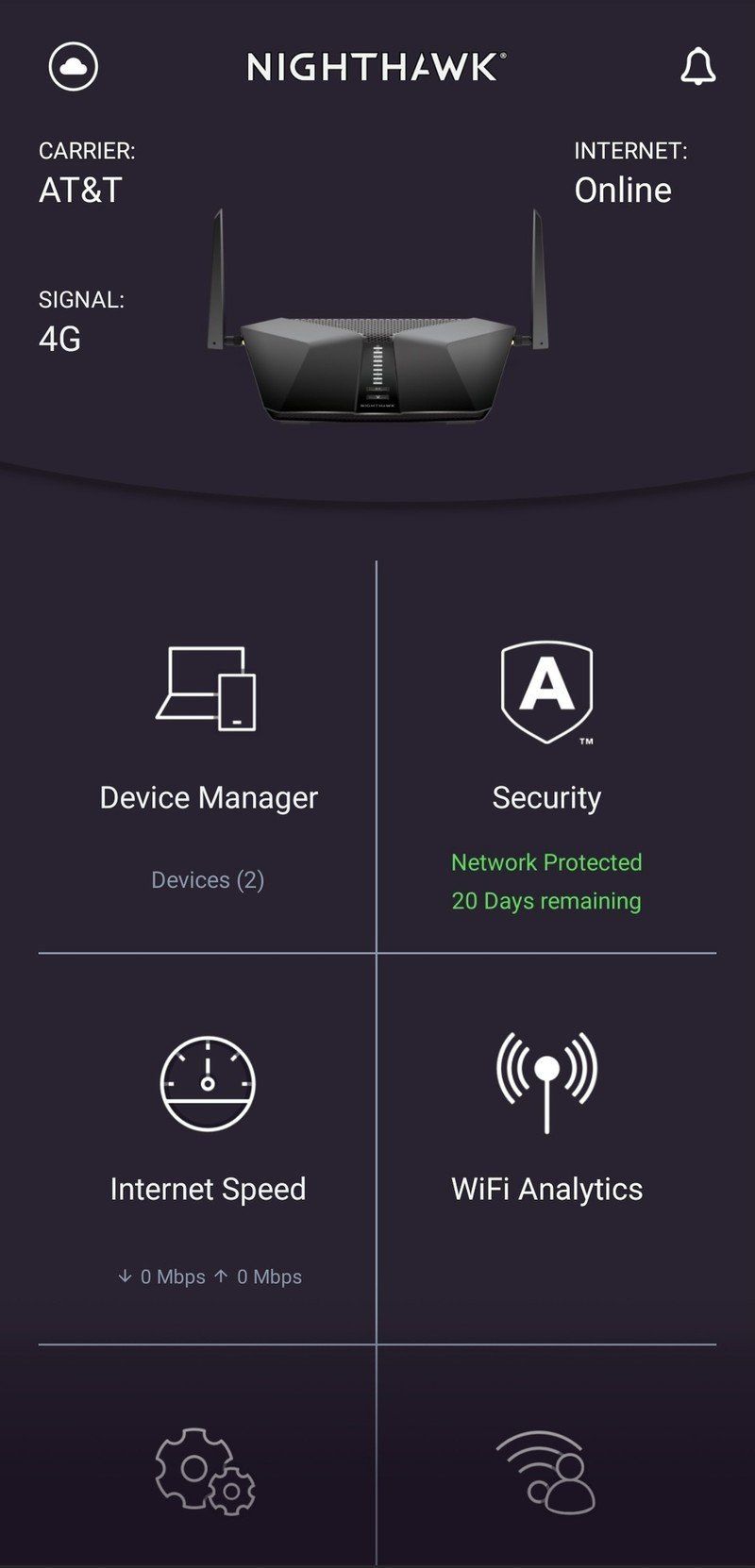Tap '20 Days remaining' trial notice
This screenshot has height=1568, width=755.
coord(546,902)
